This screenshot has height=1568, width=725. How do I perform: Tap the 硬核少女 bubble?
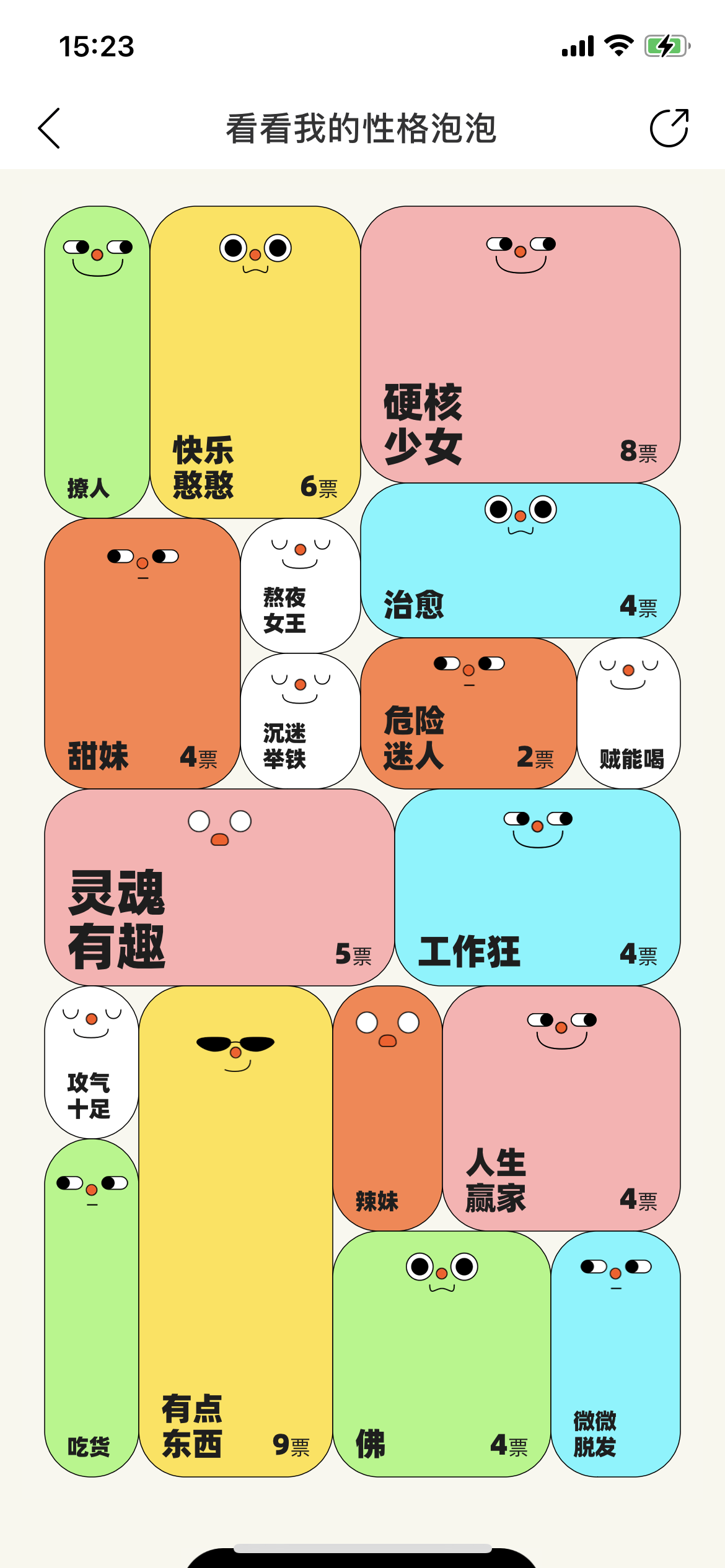click(521, 344)
